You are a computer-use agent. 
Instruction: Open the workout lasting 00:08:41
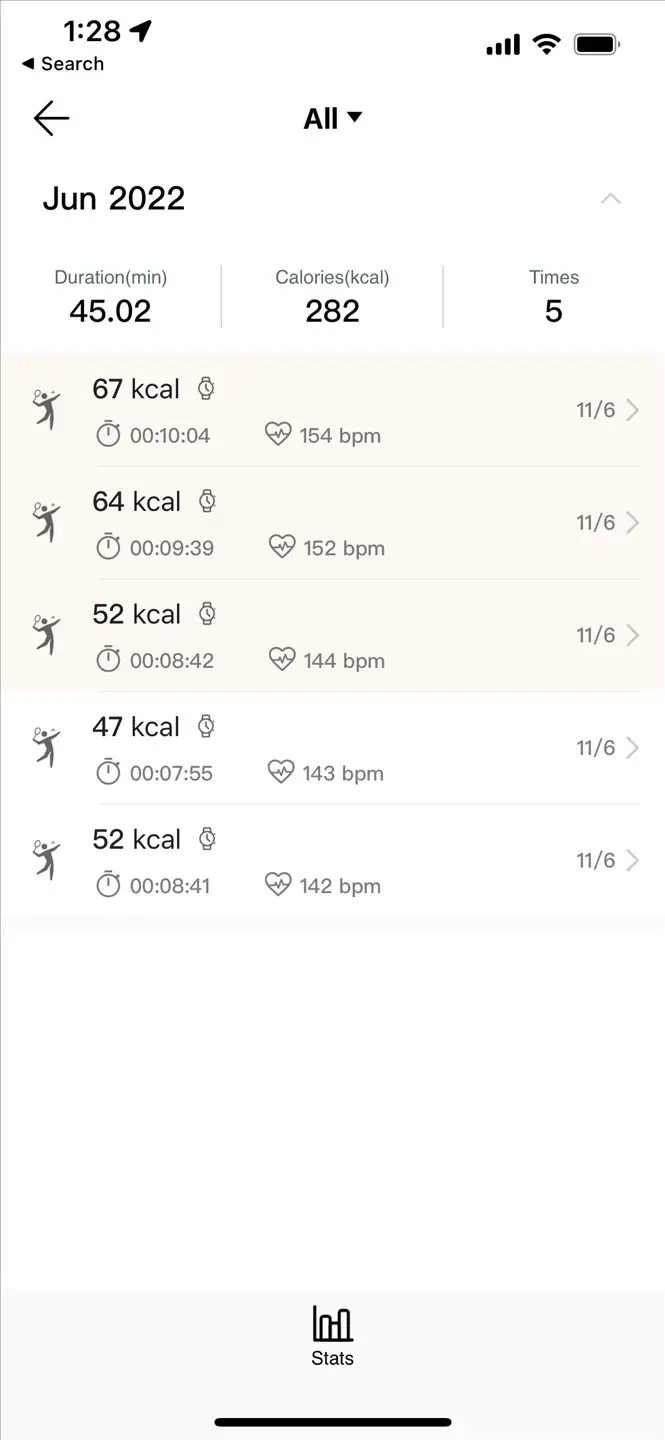tap(332, 861)
